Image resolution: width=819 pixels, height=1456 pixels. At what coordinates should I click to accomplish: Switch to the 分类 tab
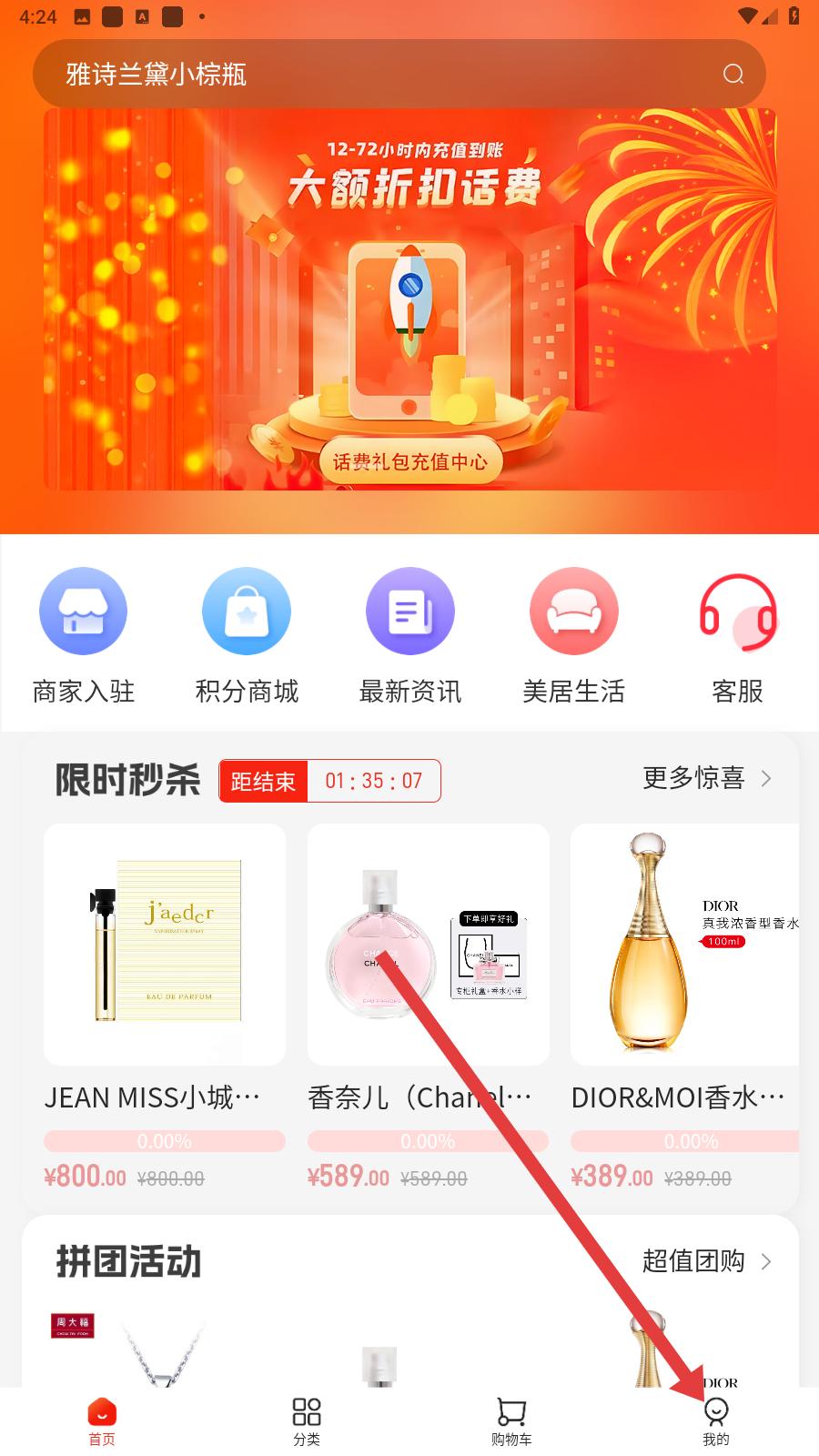[x=307, y=1421]
